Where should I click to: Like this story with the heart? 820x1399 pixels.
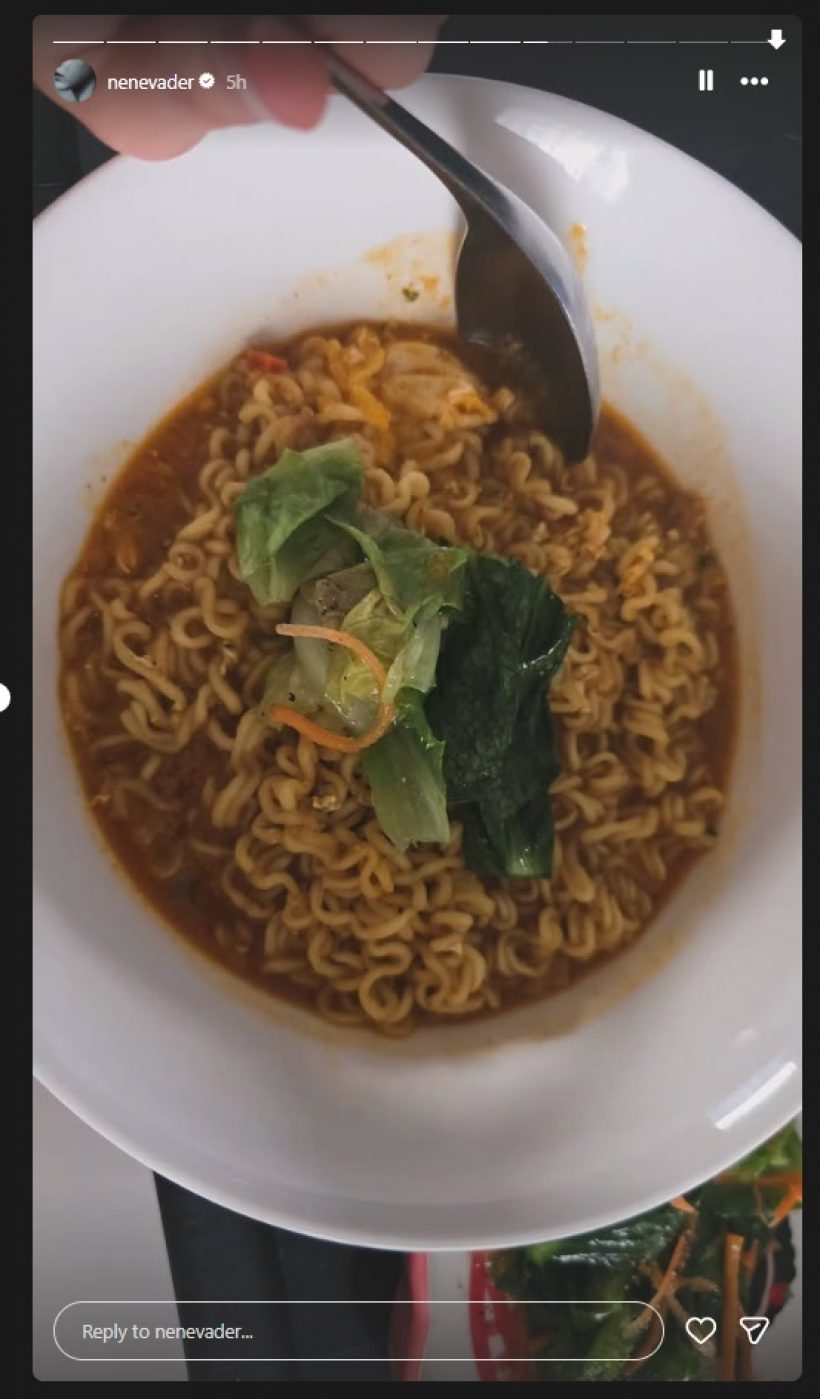(x=701, y=1330)
